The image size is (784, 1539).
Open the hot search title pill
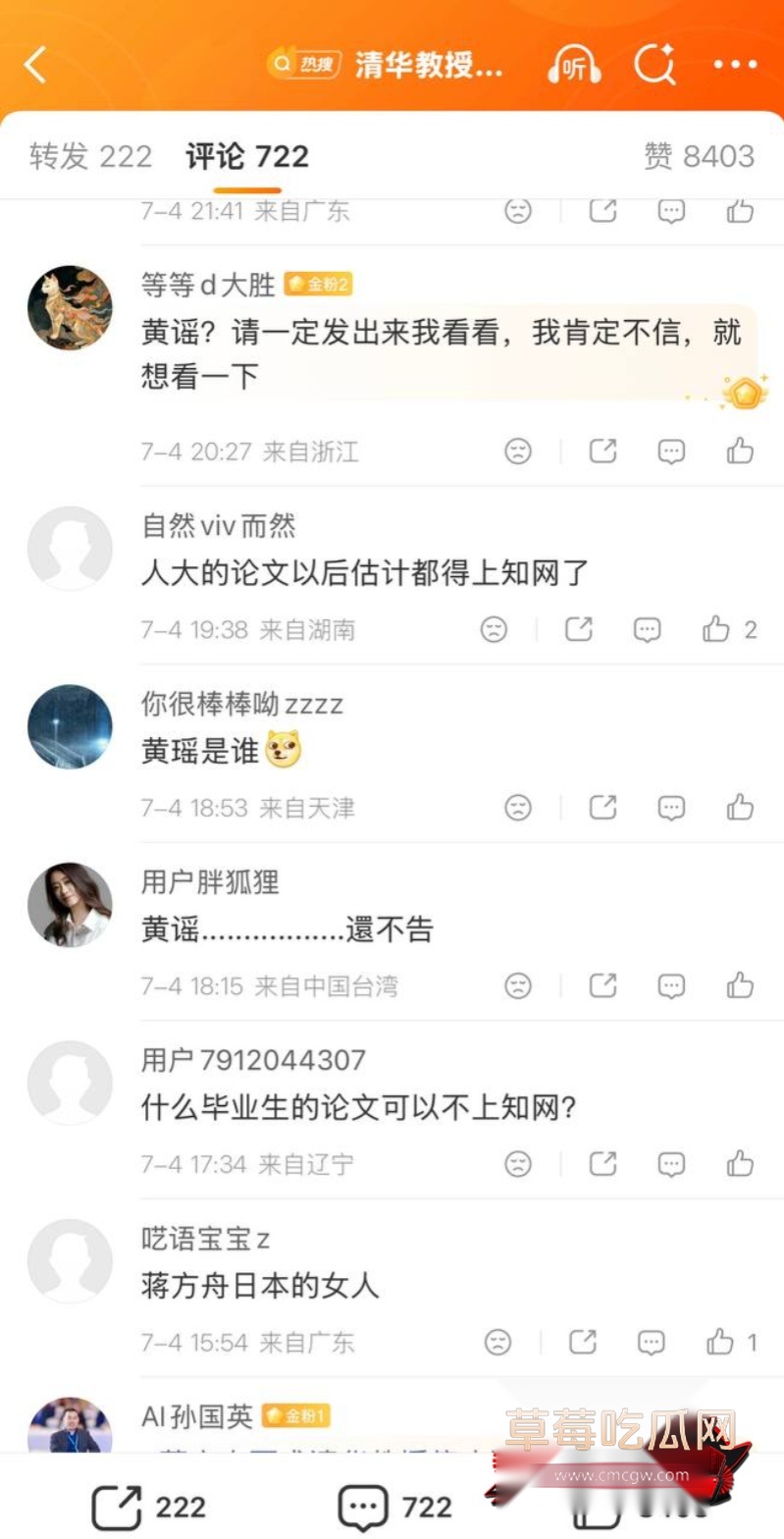point(386,65)
